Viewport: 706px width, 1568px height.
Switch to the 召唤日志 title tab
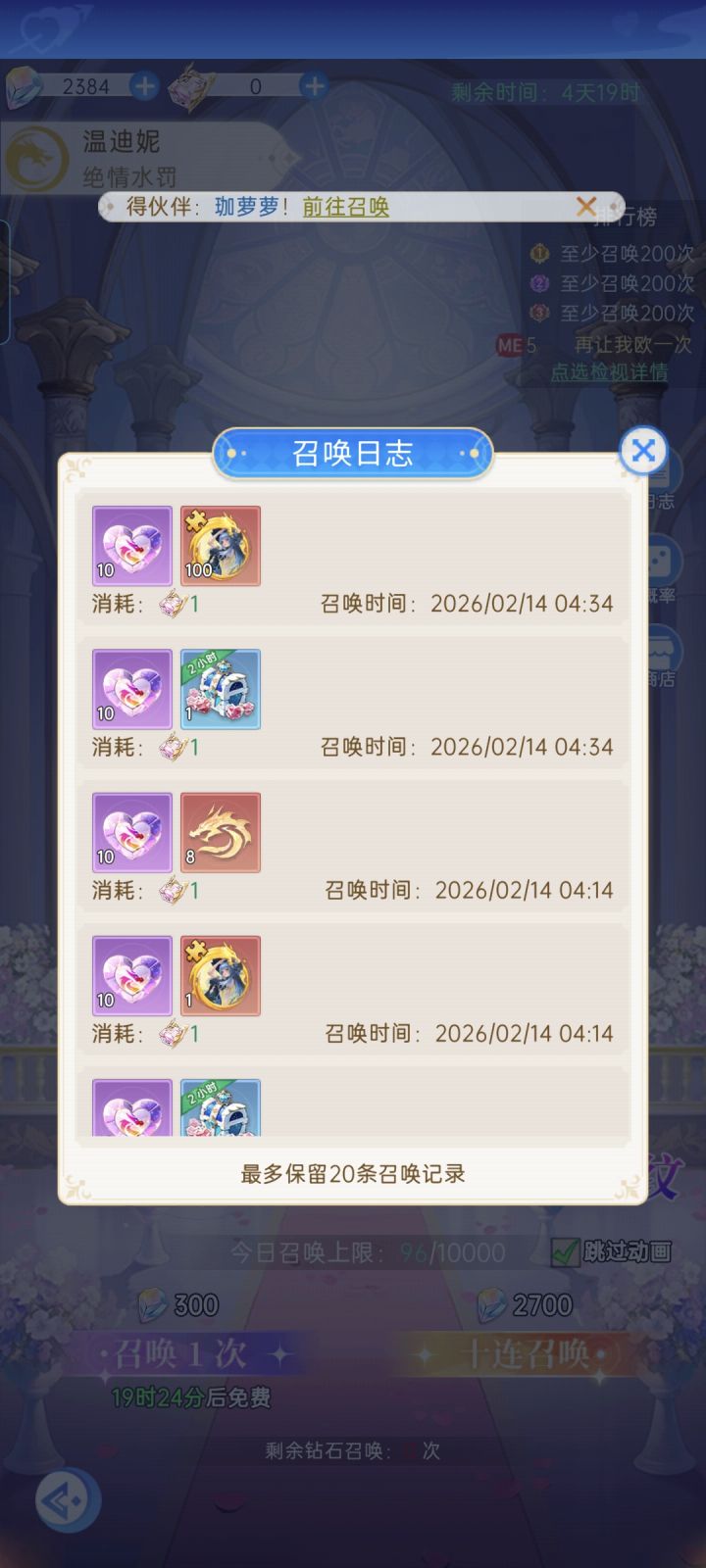click(x=353, y=454)
